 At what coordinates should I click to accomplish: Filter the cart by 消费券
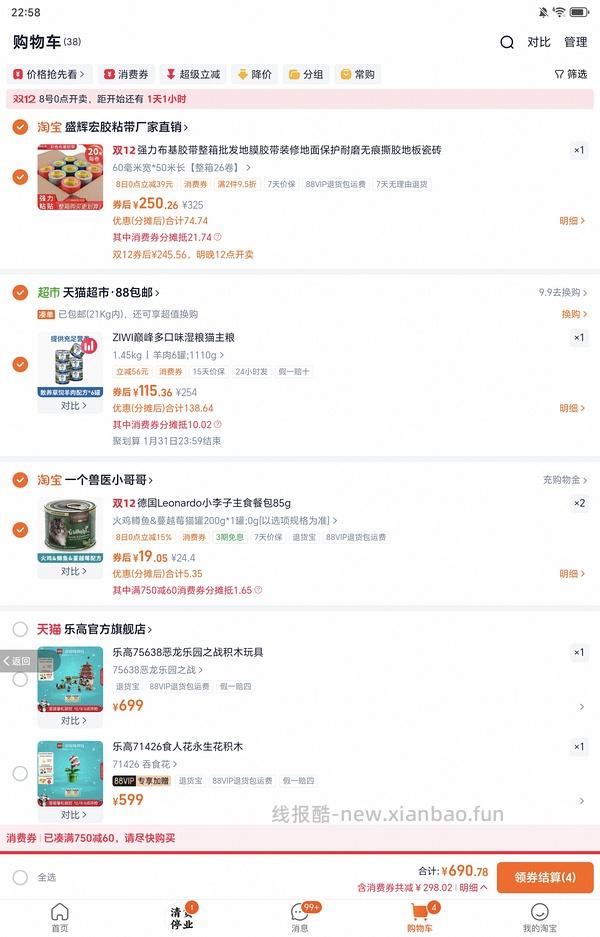tap(126, 75)
